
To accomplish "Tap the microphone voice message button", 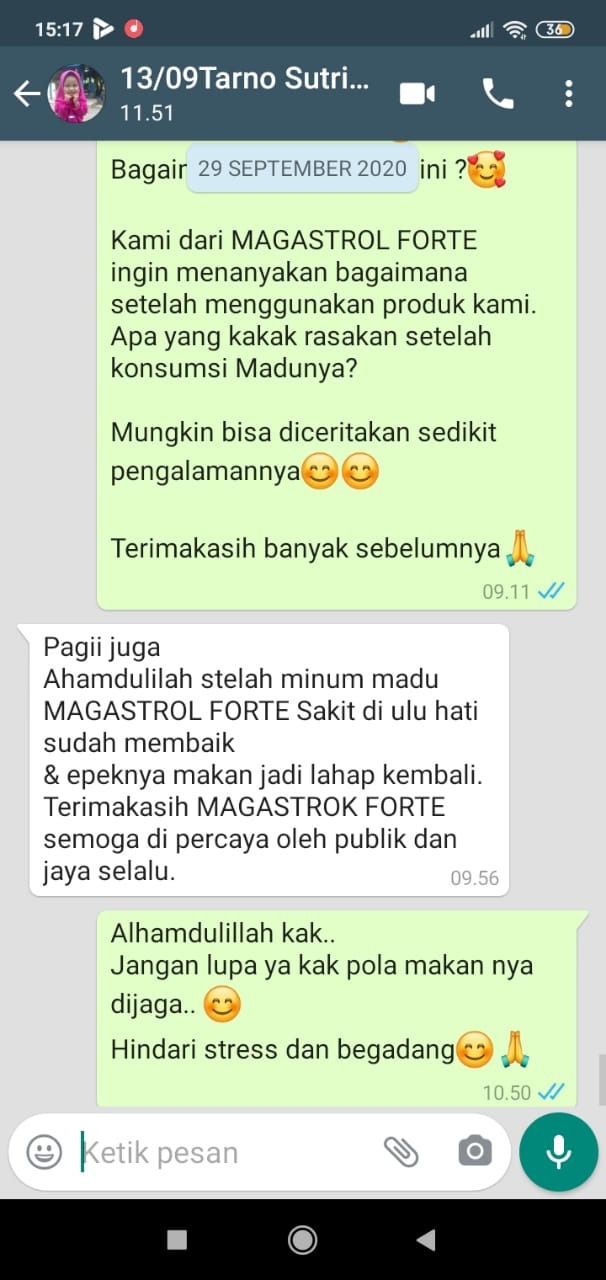I will pyautogui.click(x=558, y=1152).
